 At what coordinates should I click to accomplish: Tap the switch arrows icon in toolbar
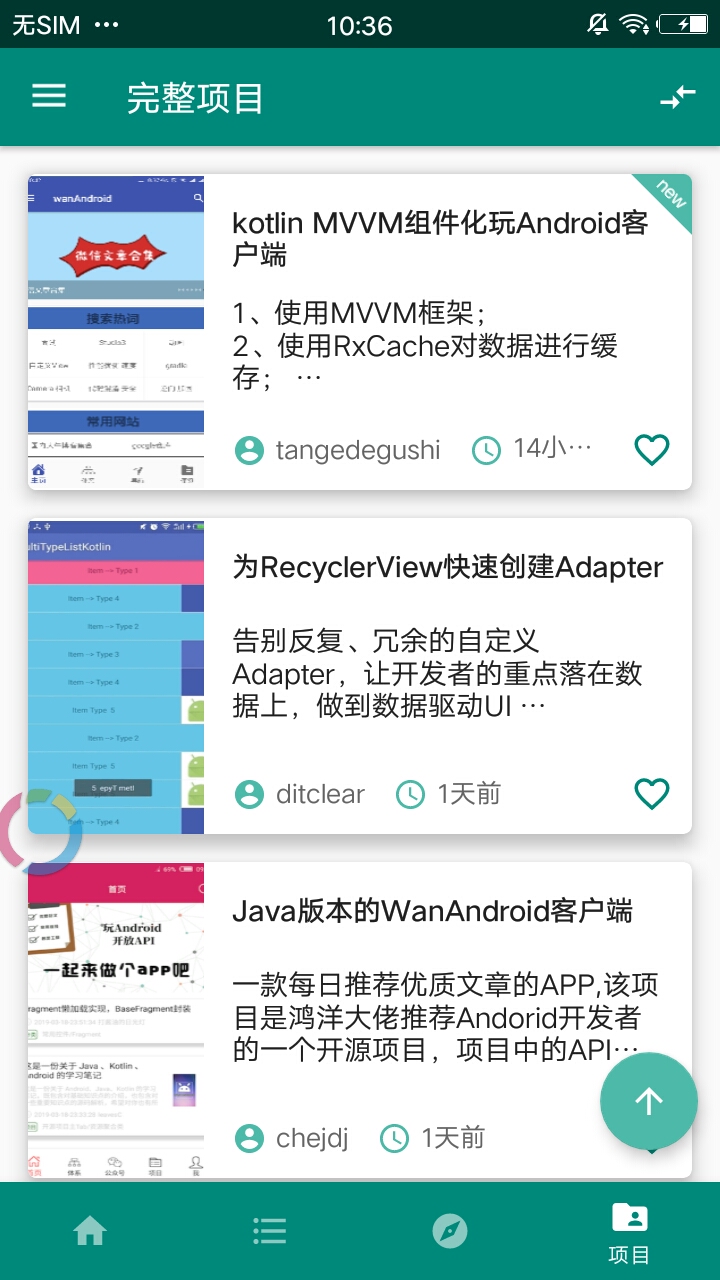tap(677, 97)
